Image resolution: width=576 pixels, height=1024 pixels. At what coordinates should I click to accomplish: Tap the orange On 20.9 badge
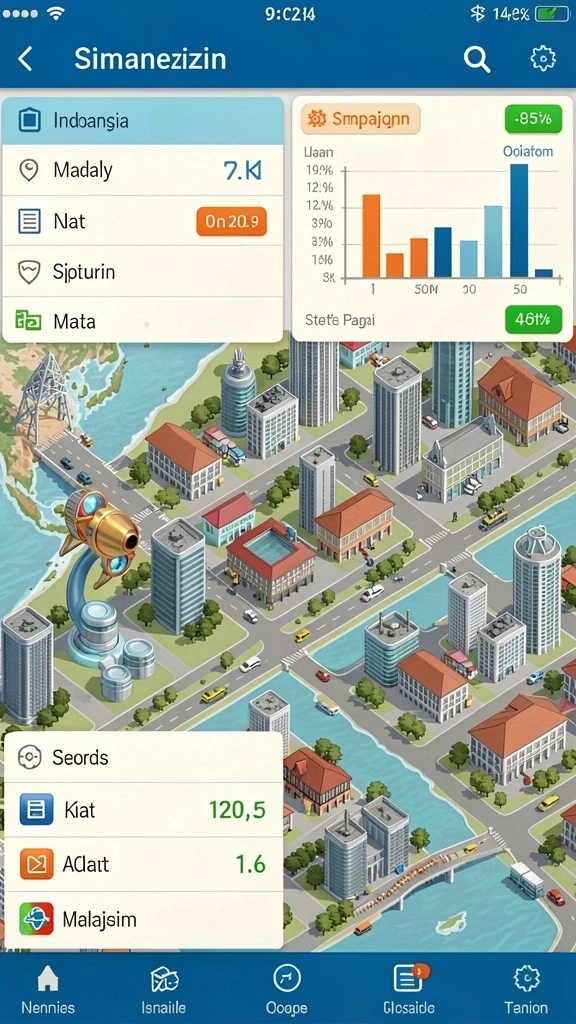point(231,221)
